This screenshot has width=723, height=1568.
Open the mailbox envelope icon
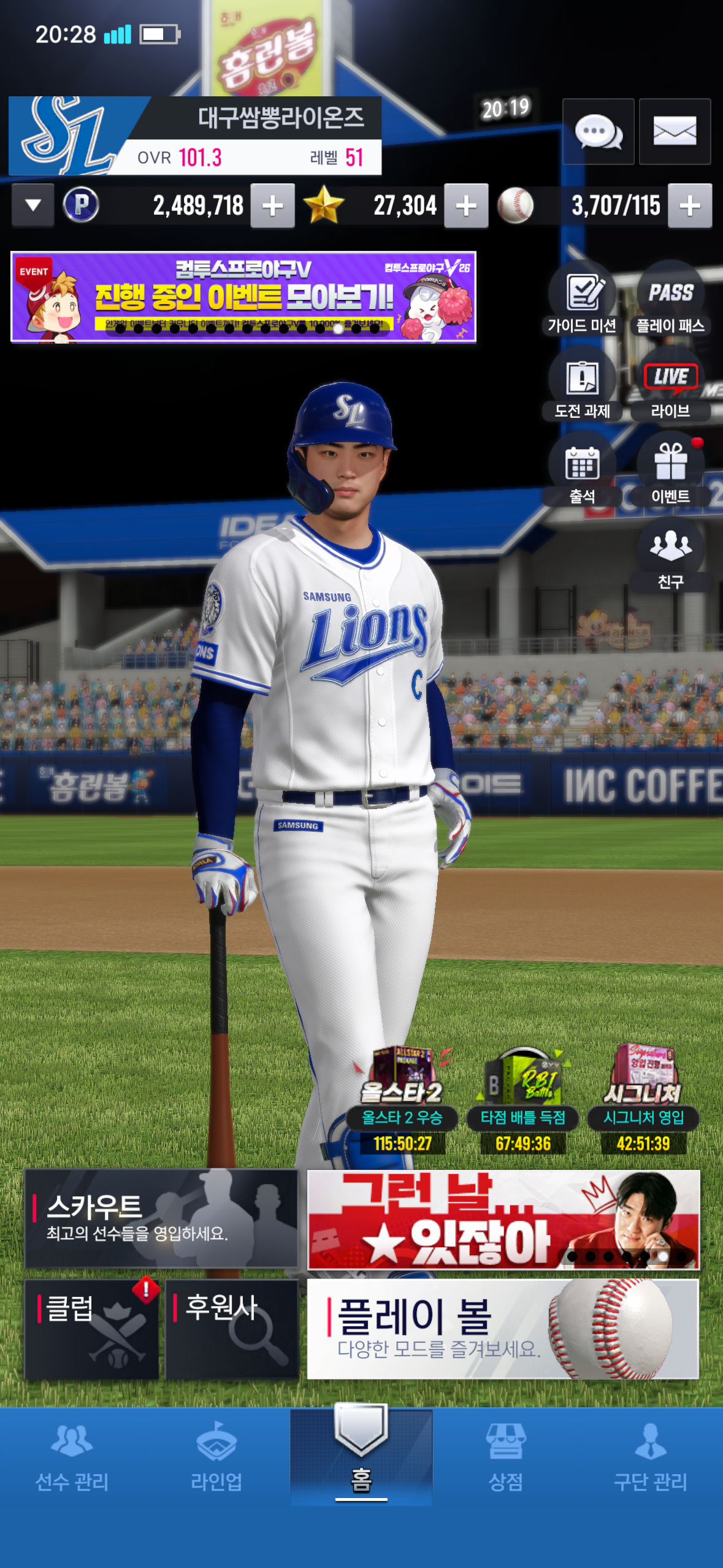(x=675, y=131)
